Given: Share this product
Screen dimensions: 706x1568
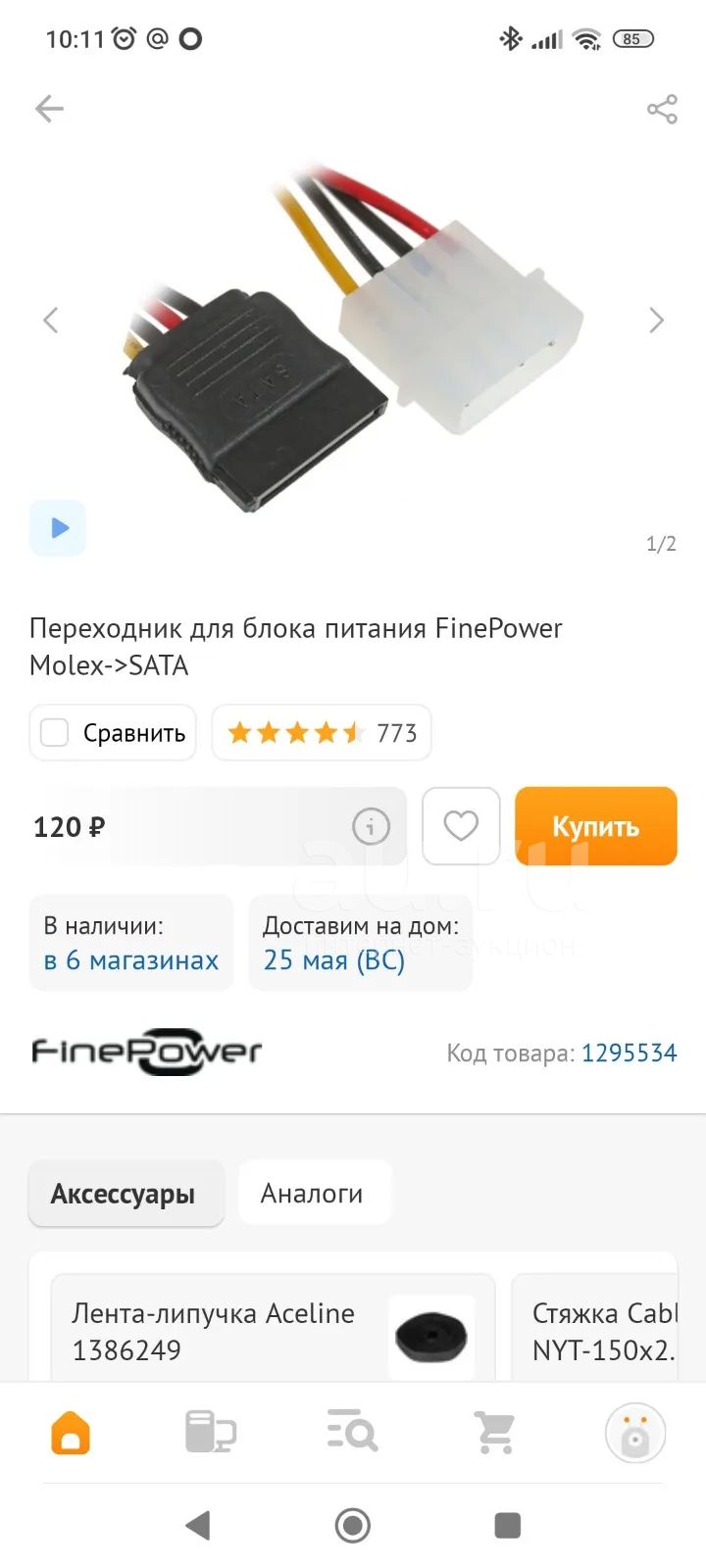Looking at the screenshot, I should [662, 109].
